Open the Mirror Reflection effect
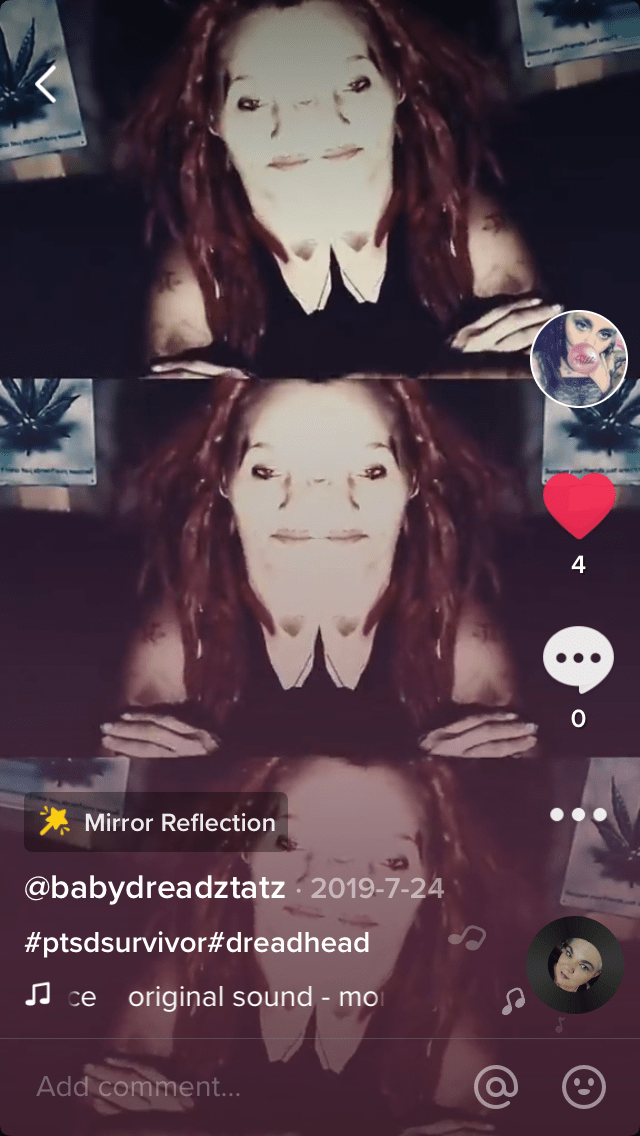 (x=156, y=823)
